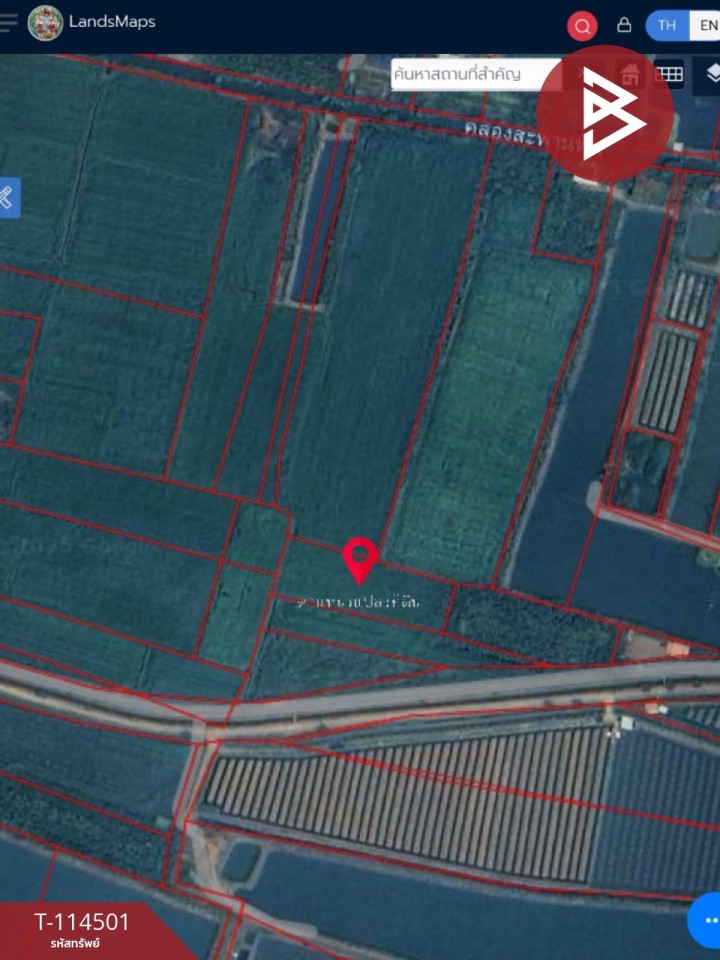720x960 pixels.
Task: Open the grid view tool
Action: 668,74
